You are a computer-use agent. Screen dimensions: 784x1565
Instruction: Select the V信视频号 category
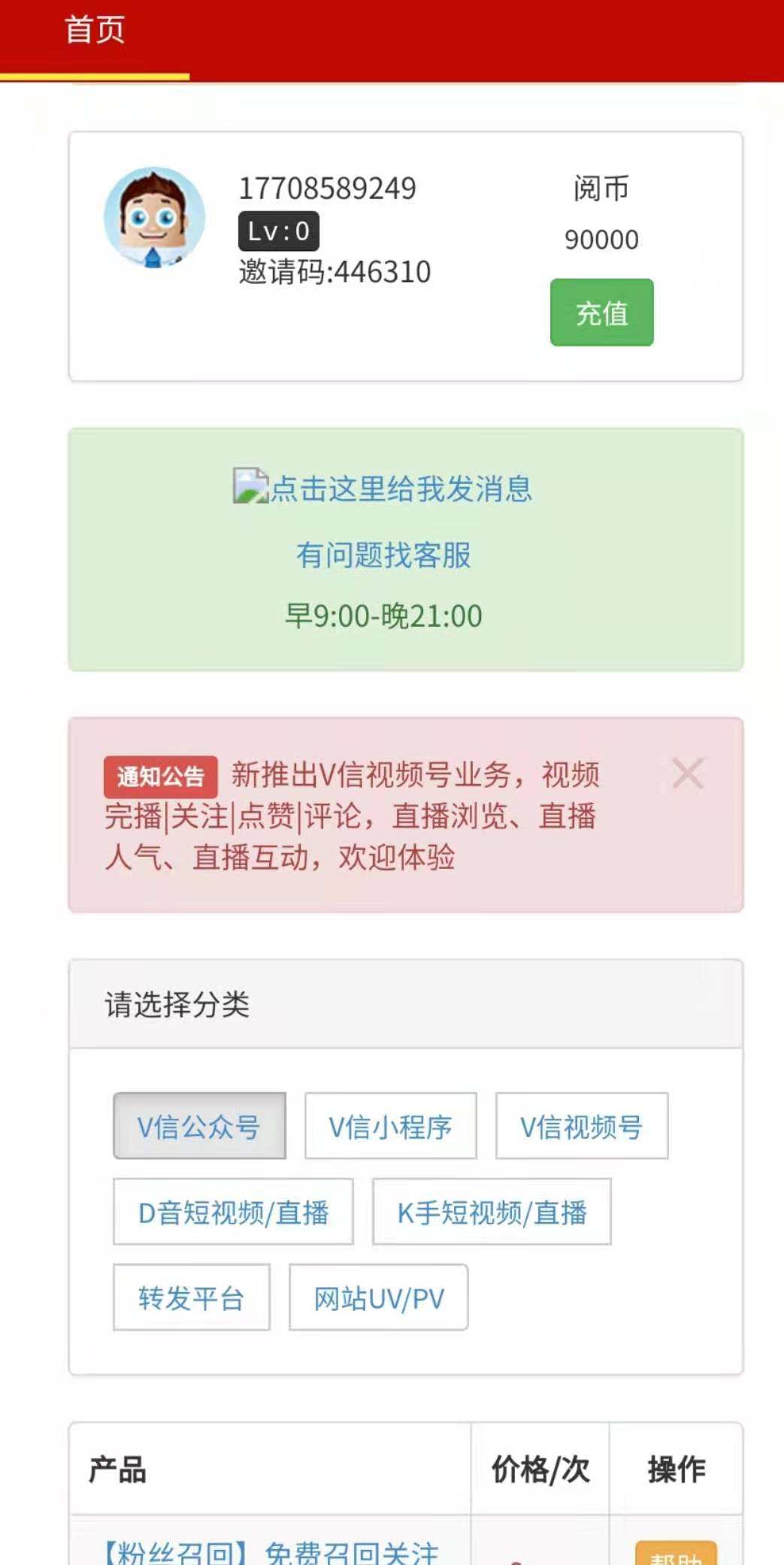click(581, 1127)
